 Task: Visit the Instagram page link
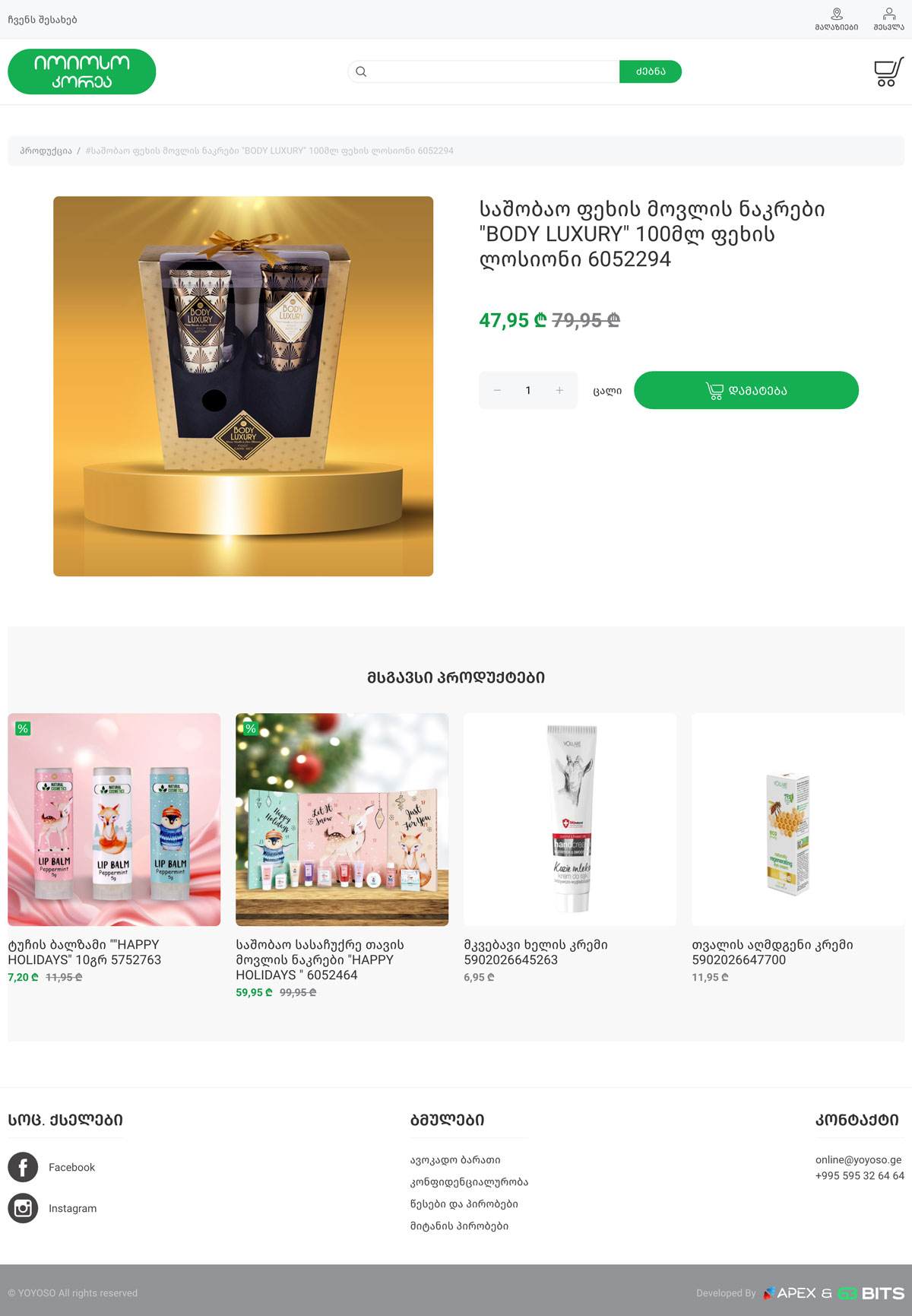(x=72, y=1208)
